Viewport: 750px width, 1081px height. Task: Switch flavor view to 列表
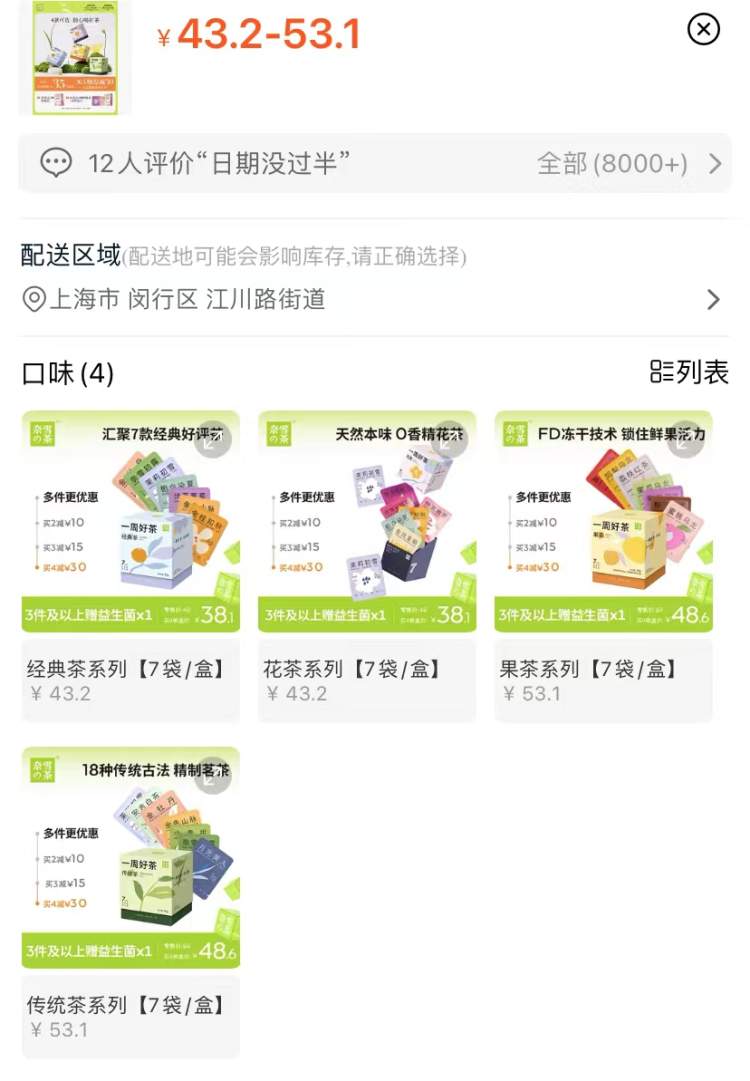pos(690,373)
